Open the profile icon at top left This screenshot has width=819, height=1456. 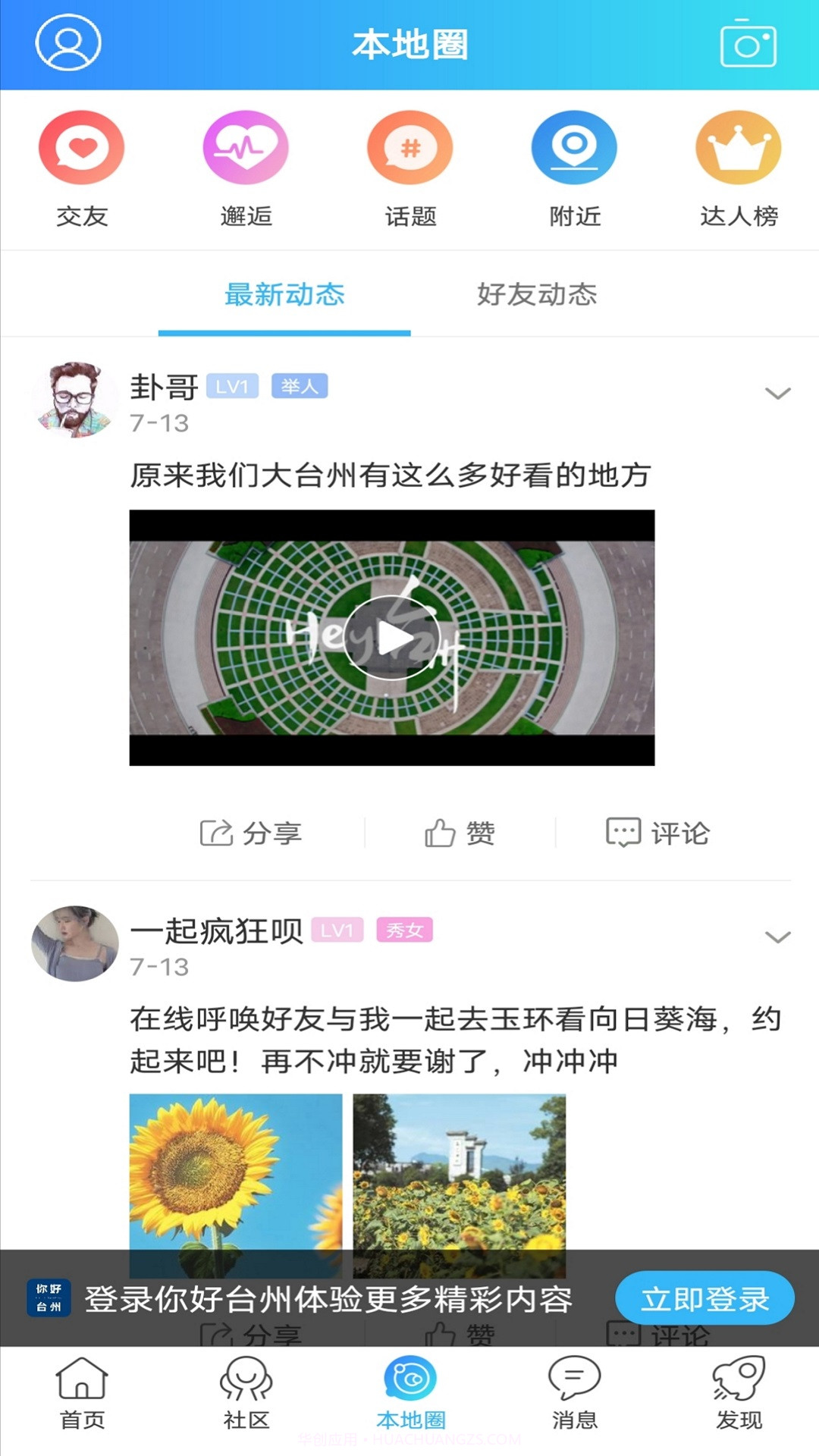coord(67,43)
